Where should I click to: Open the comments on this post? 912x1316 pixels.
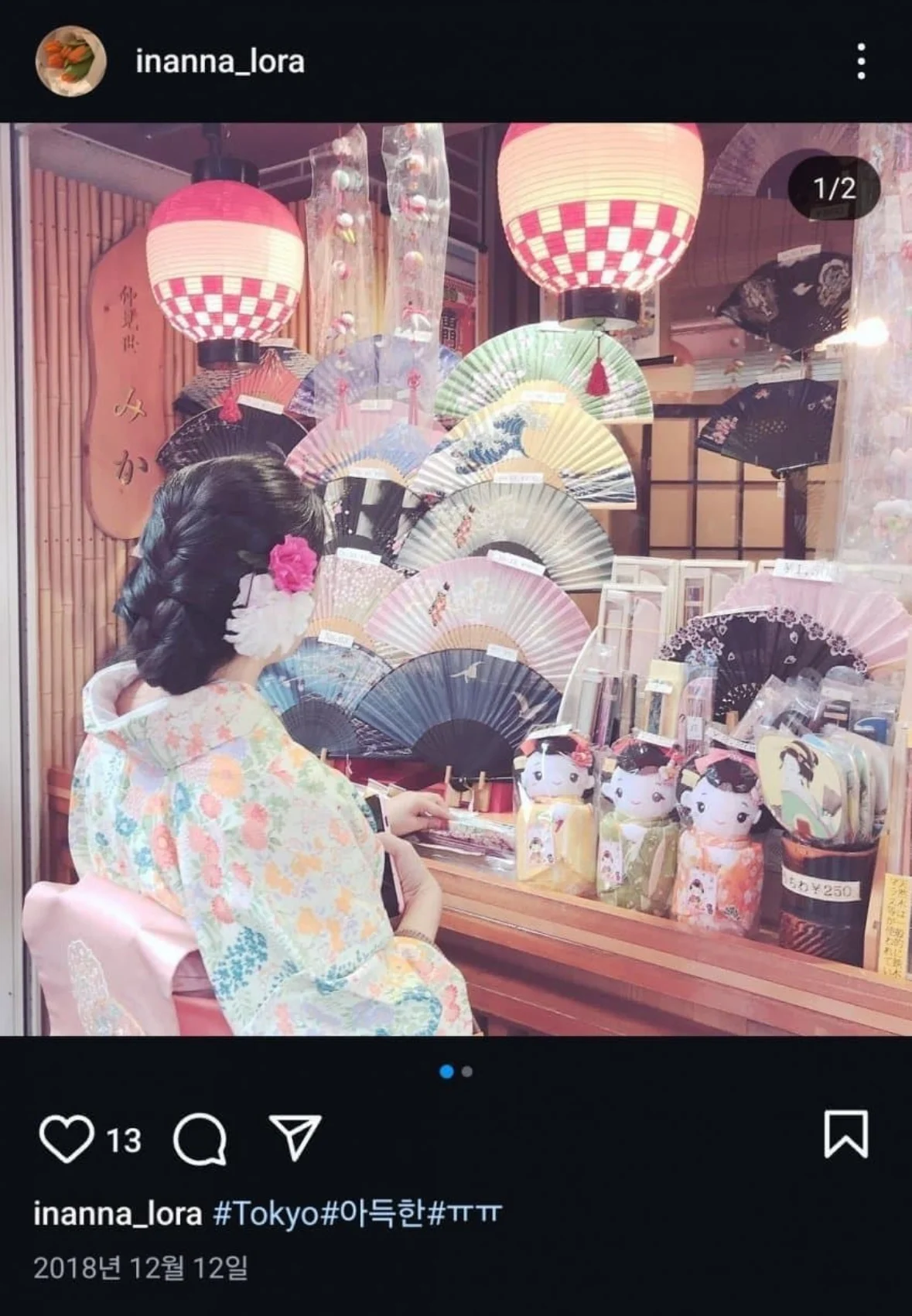200,1139
